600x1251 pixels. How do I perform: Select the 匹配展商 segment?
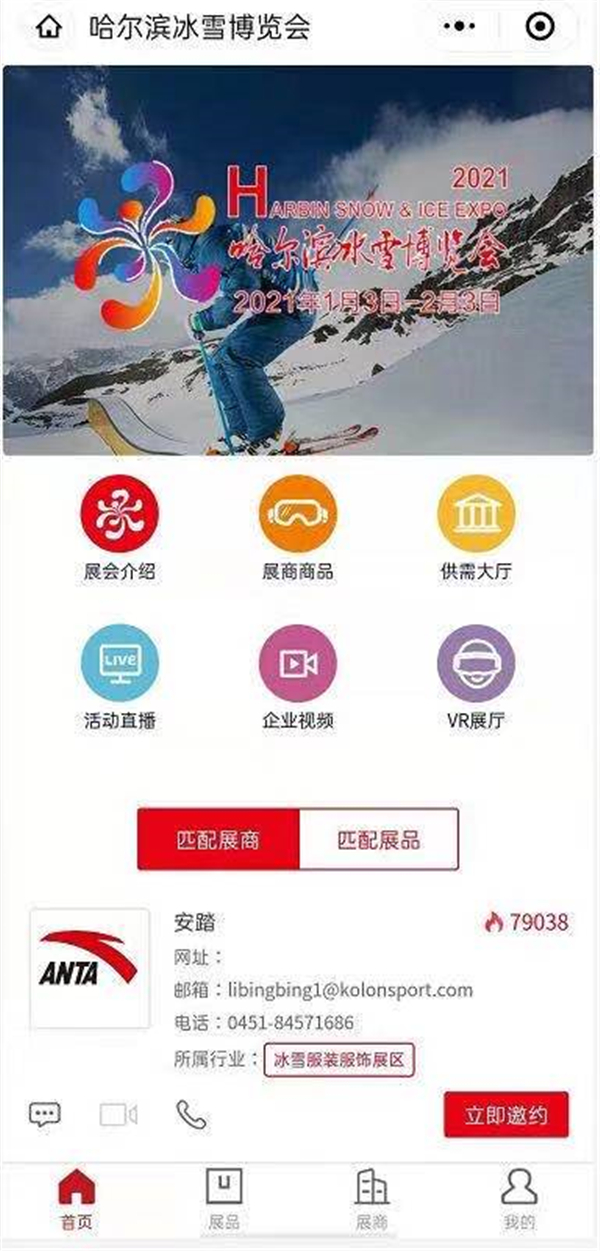218,839
